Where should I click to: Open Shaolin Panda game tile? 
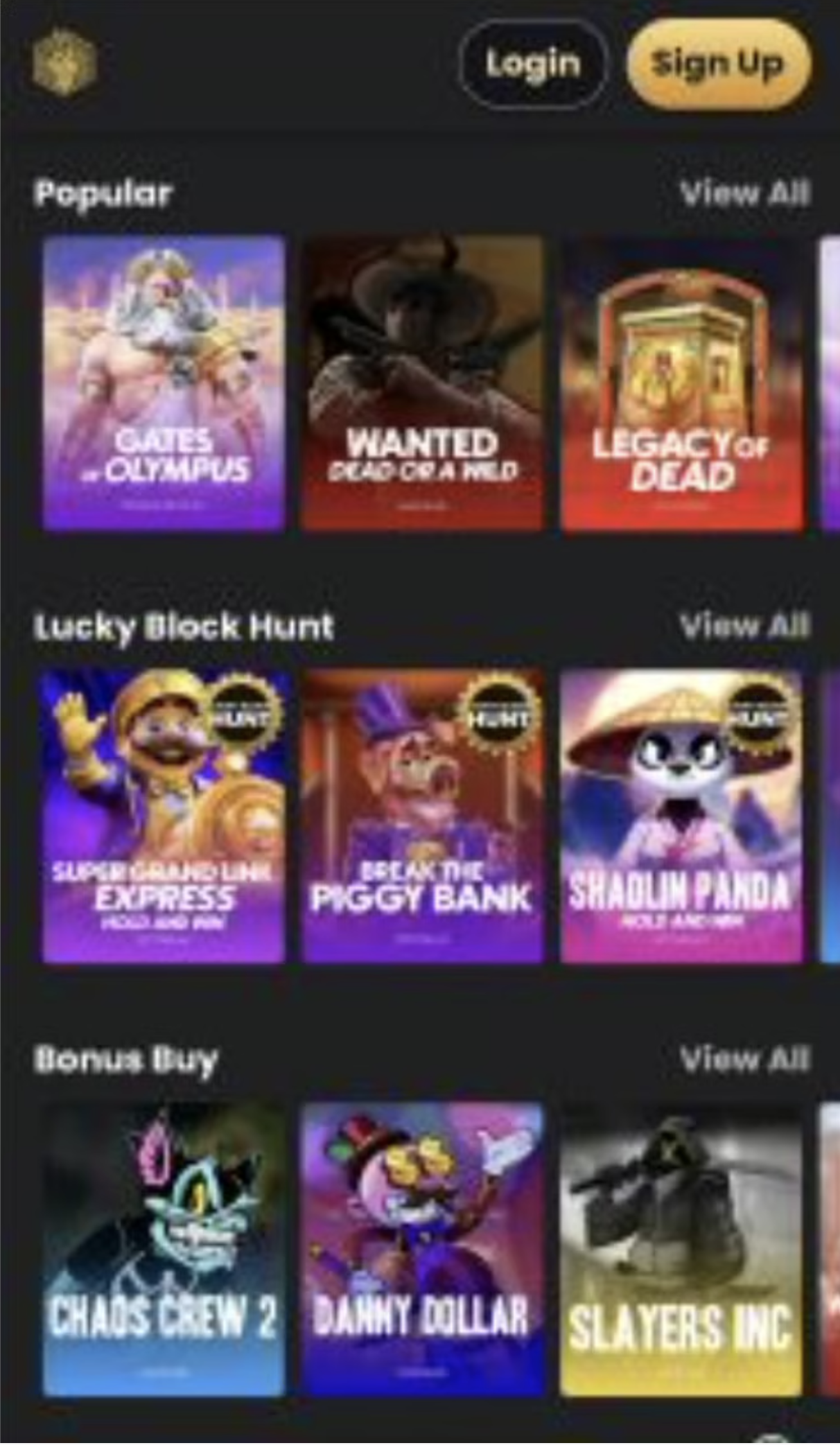681,816
